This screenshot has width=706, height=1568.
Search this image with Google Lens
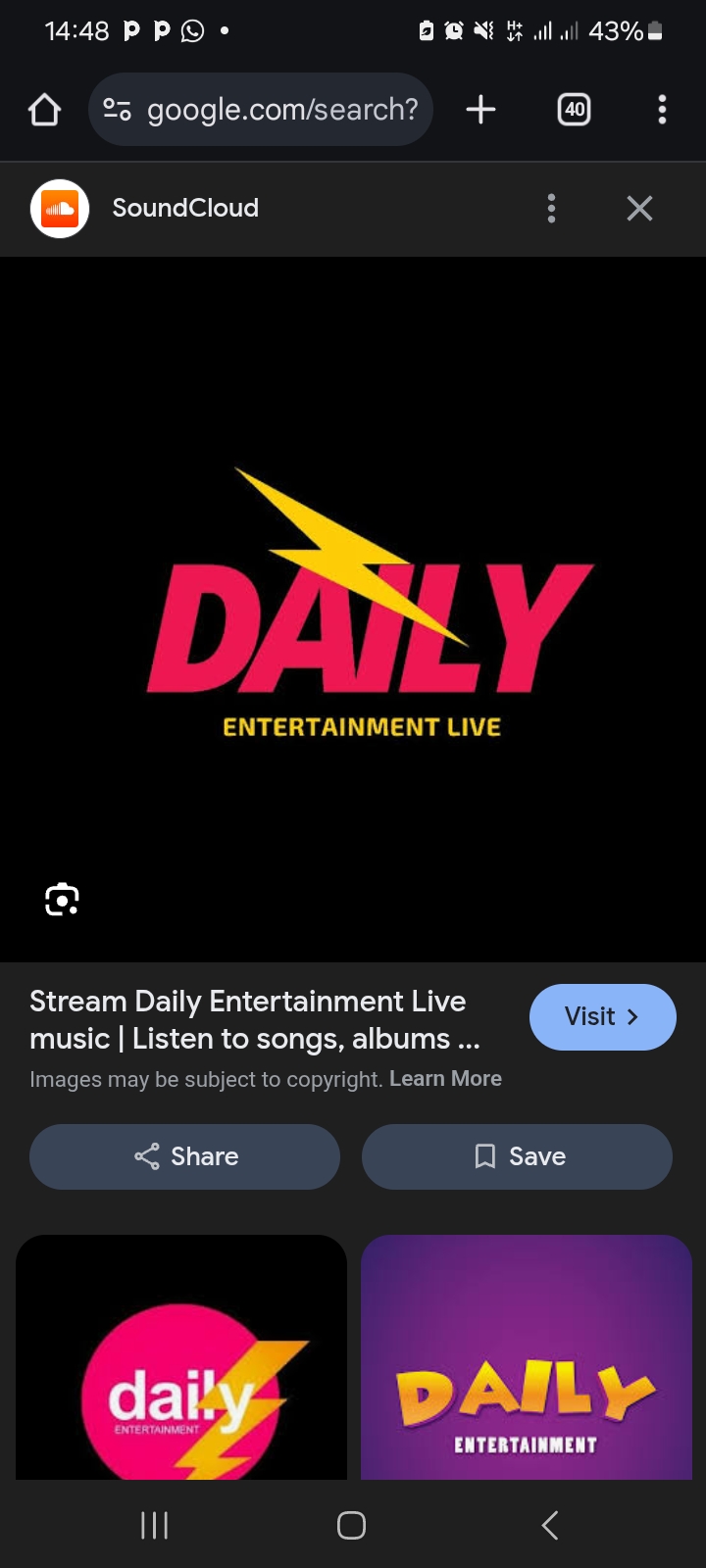tap(62, 899)
